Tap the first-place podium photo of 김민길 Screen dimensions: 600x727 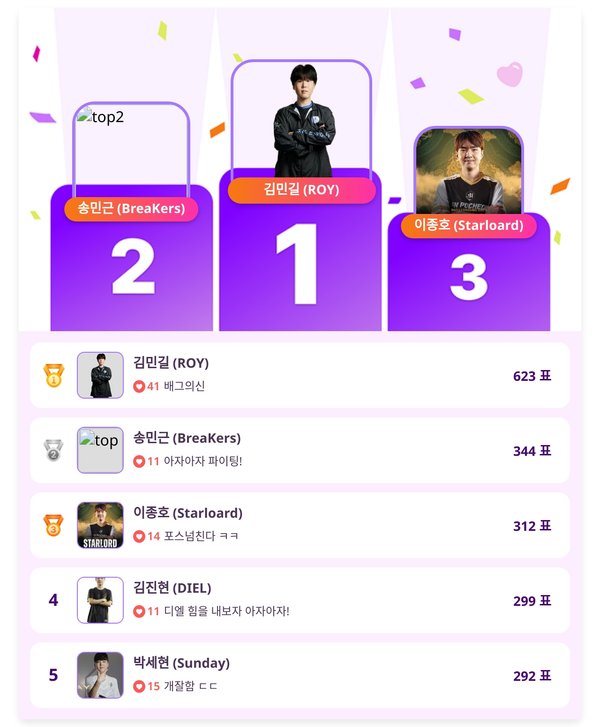click(301, 120)
